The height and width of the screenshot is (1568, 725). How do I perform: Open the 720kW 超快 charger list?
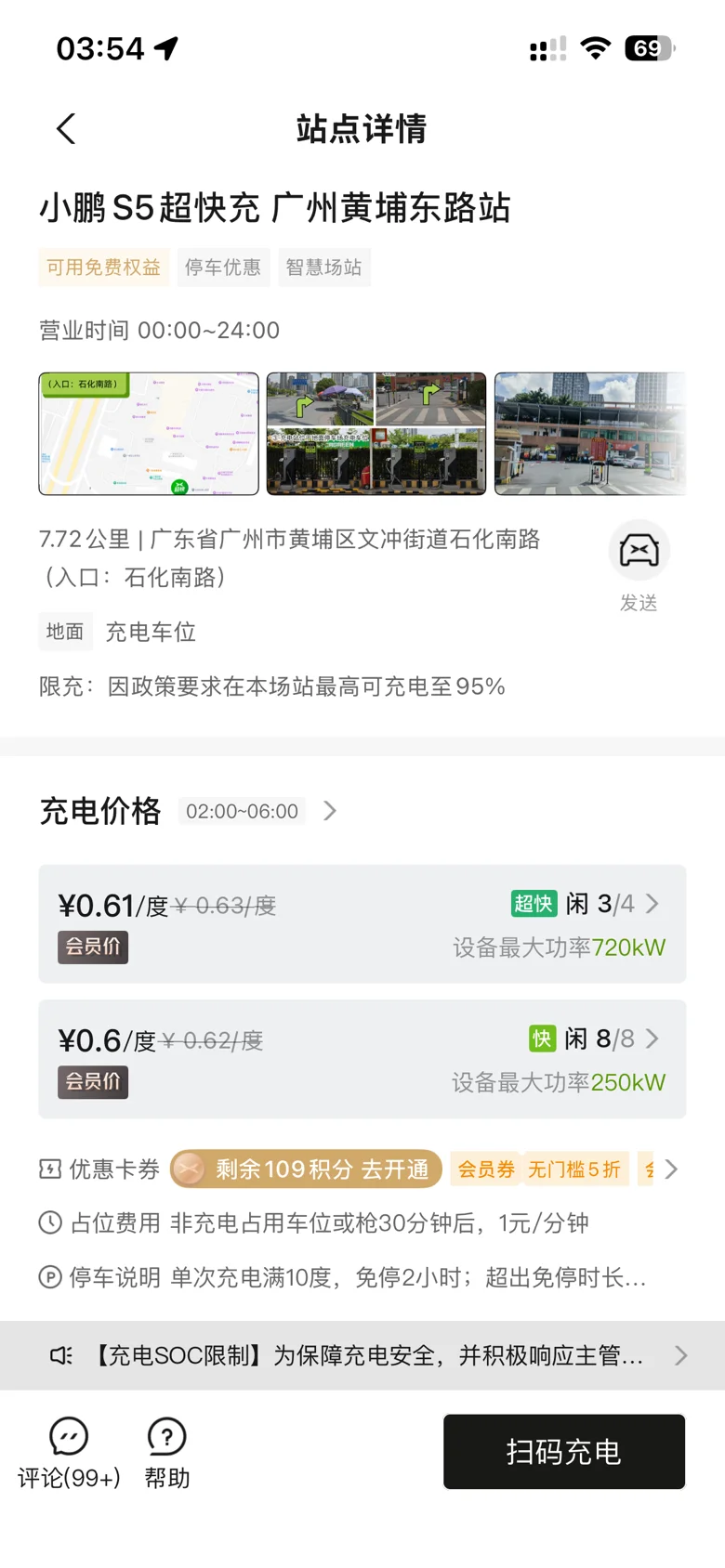point(362,924)
